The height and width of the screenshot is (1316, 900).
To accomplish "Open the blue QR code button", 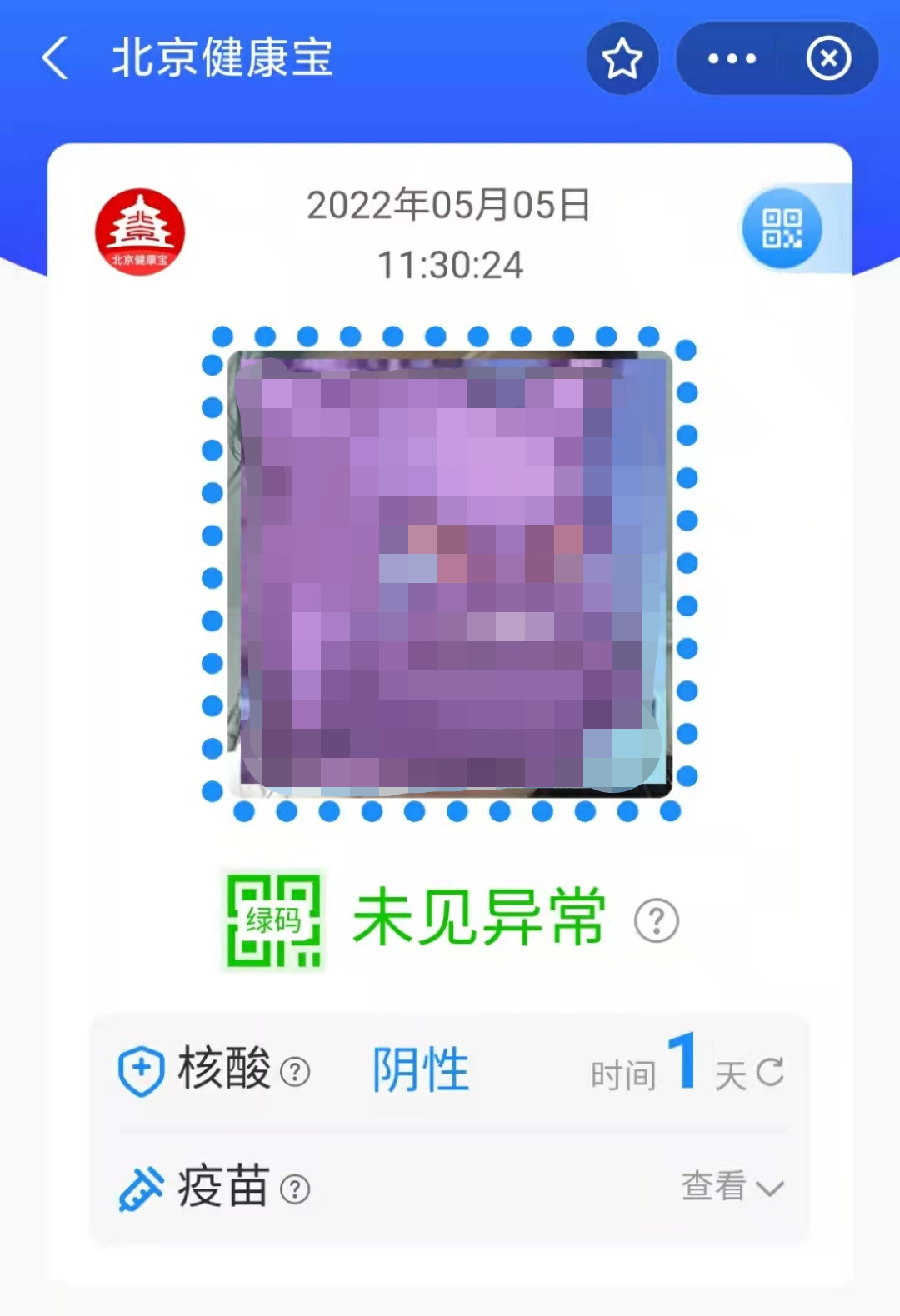I will pos(782,229).
